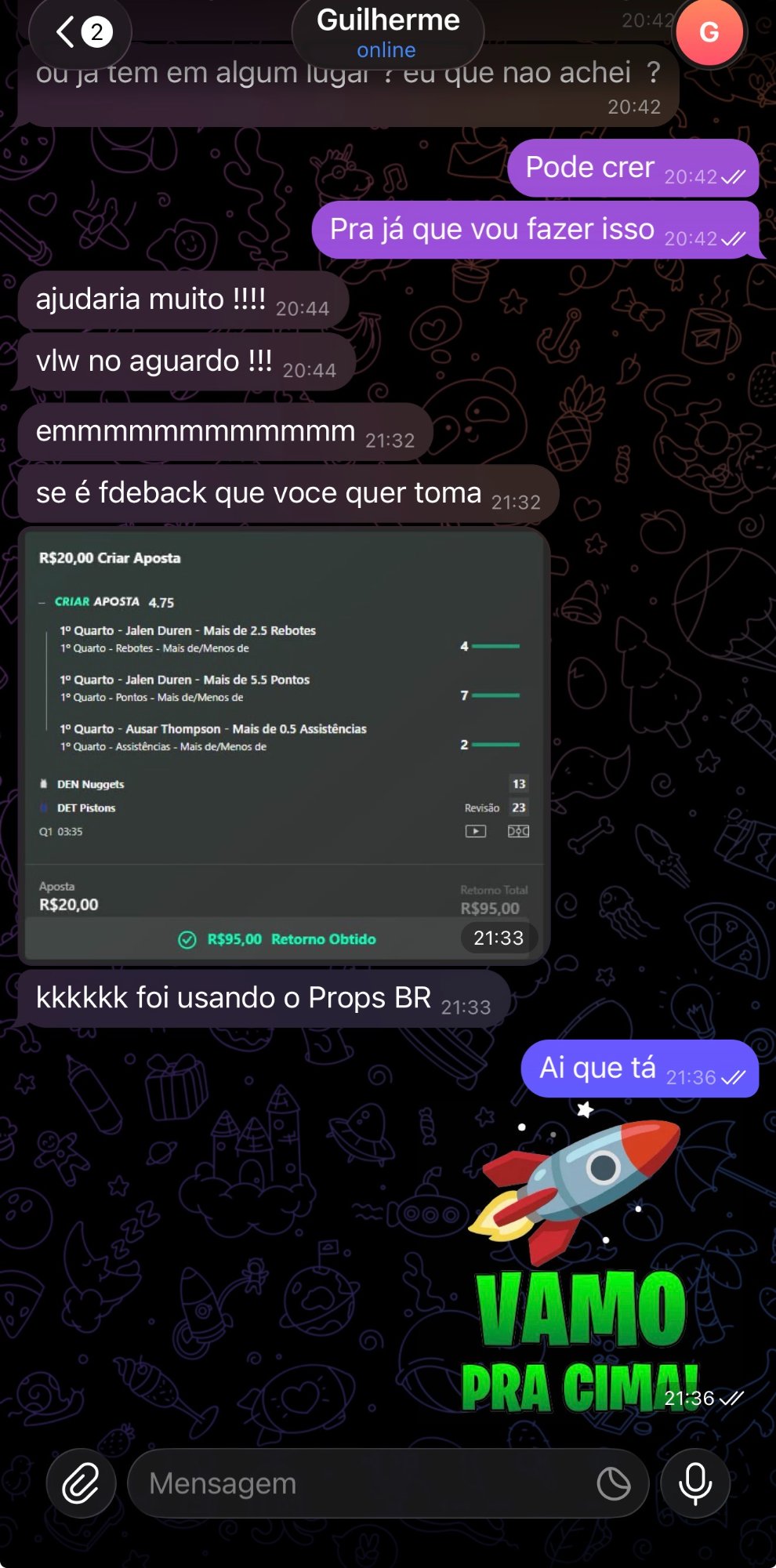Image resolution: width=776 pixels, height=1568 pixels.
Task: Open the attachment paperclip icon
Action: coord(79,1483)
